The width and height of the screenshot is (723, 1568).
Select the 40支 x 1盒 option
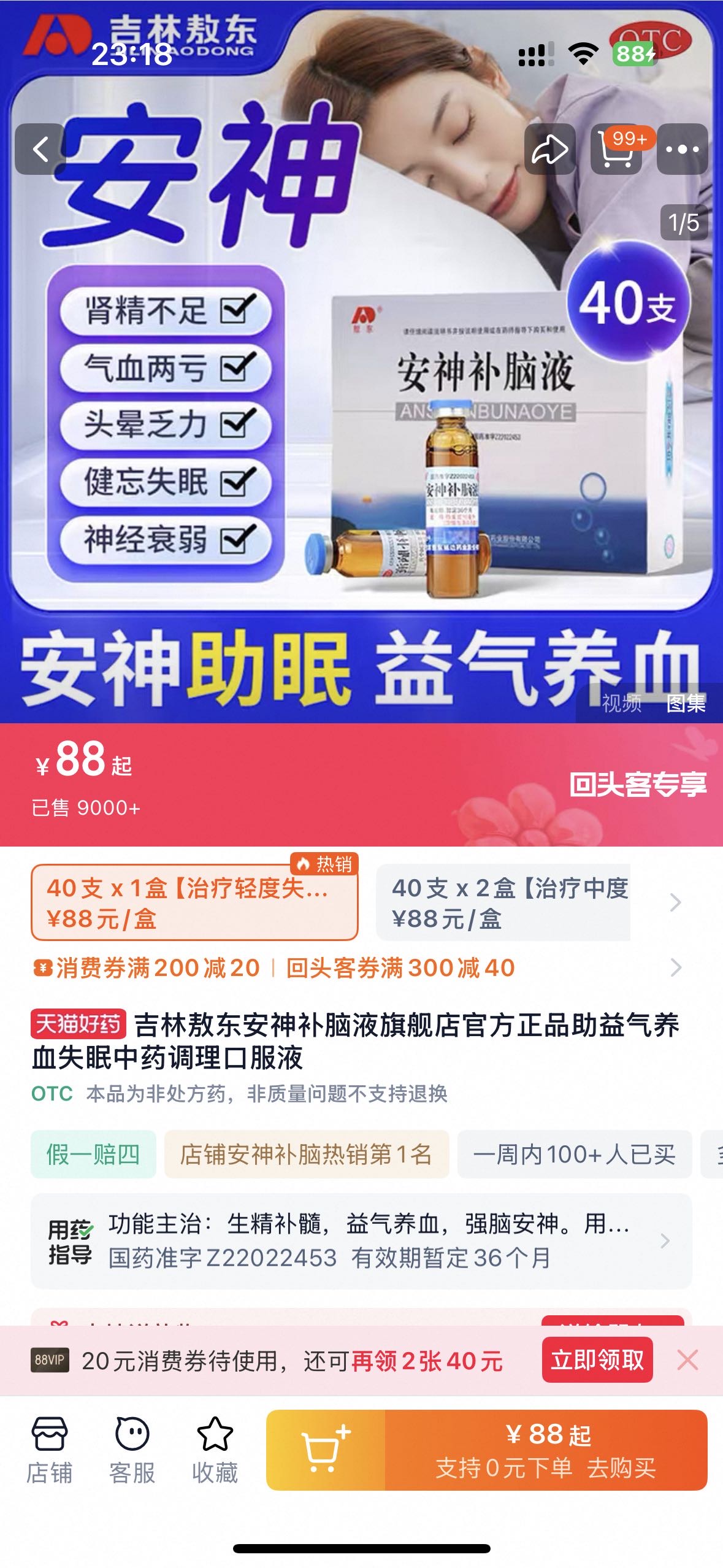[194, 902]
